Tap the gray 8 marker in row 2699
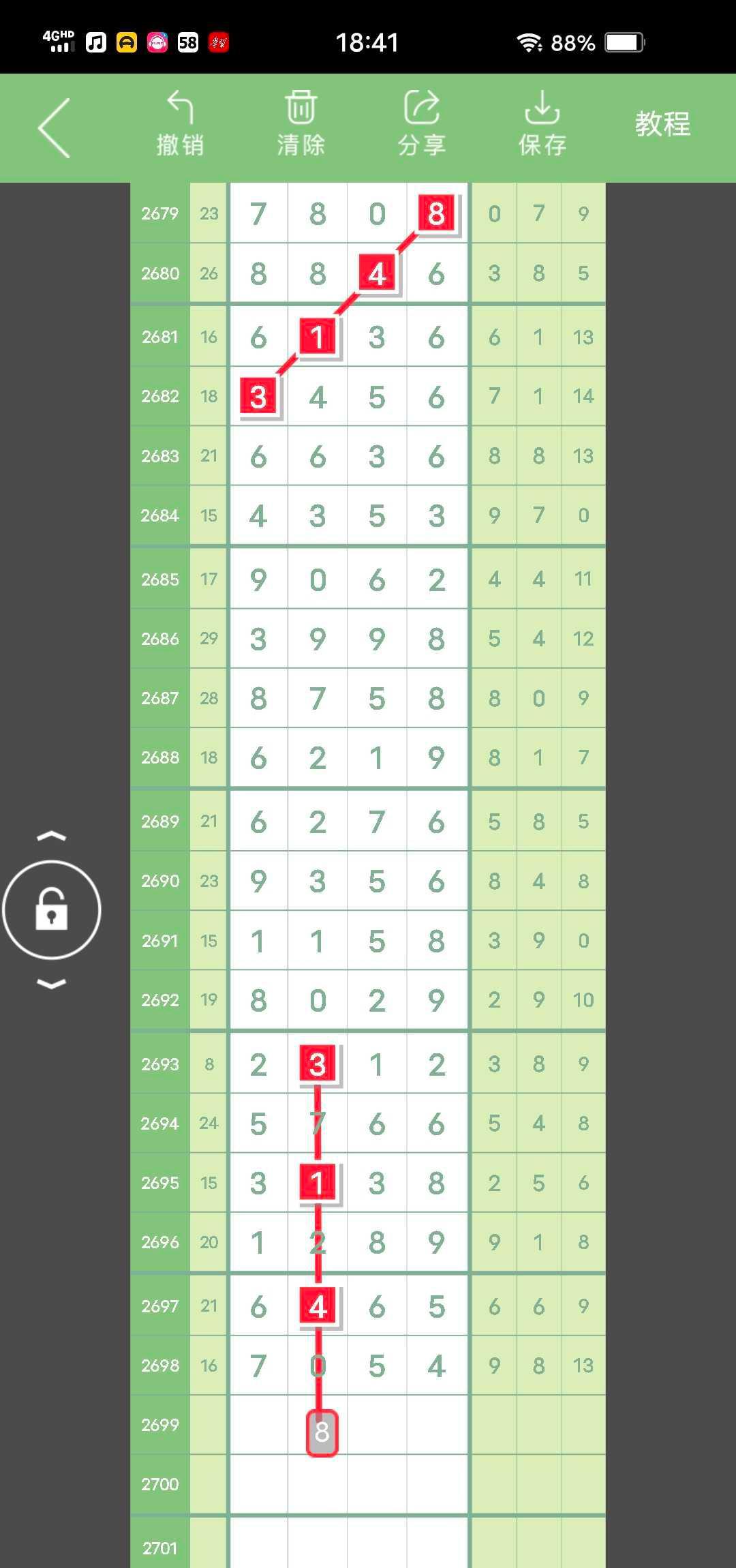The image size is (736, 1568). tap(322, 1432)
